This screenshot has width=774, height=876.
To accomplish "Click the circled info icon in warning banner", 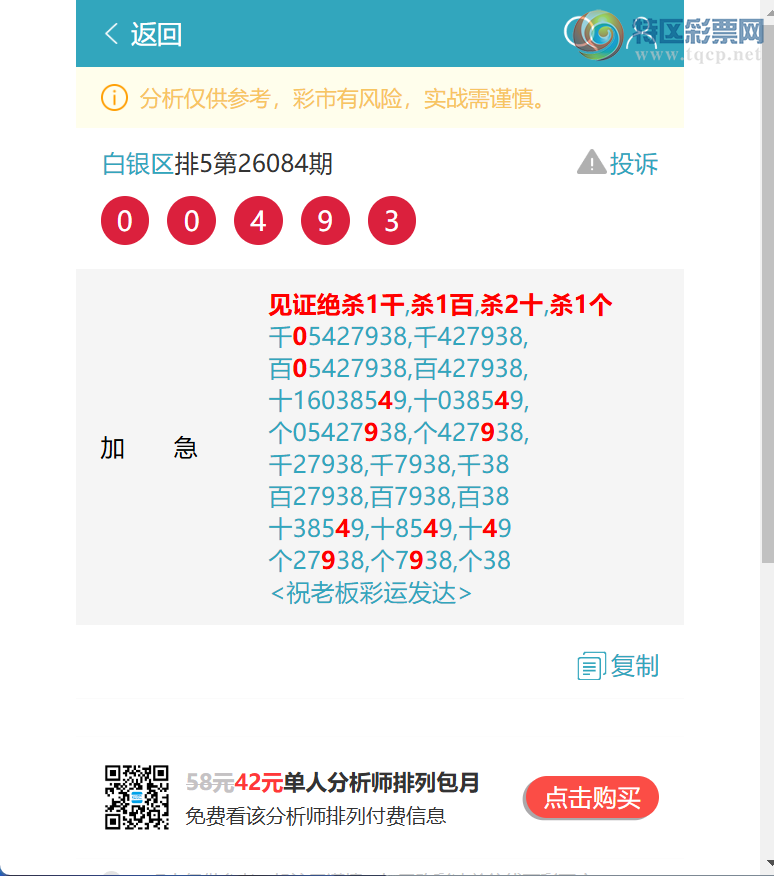I will 115,98.
